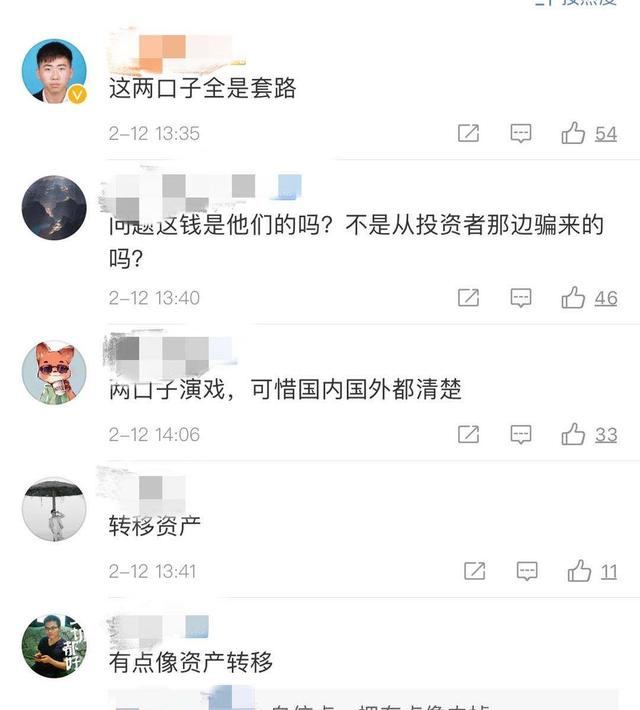Open the avatar beside 有点像资产转移
640x710 pixels.
tap(54, 646)
